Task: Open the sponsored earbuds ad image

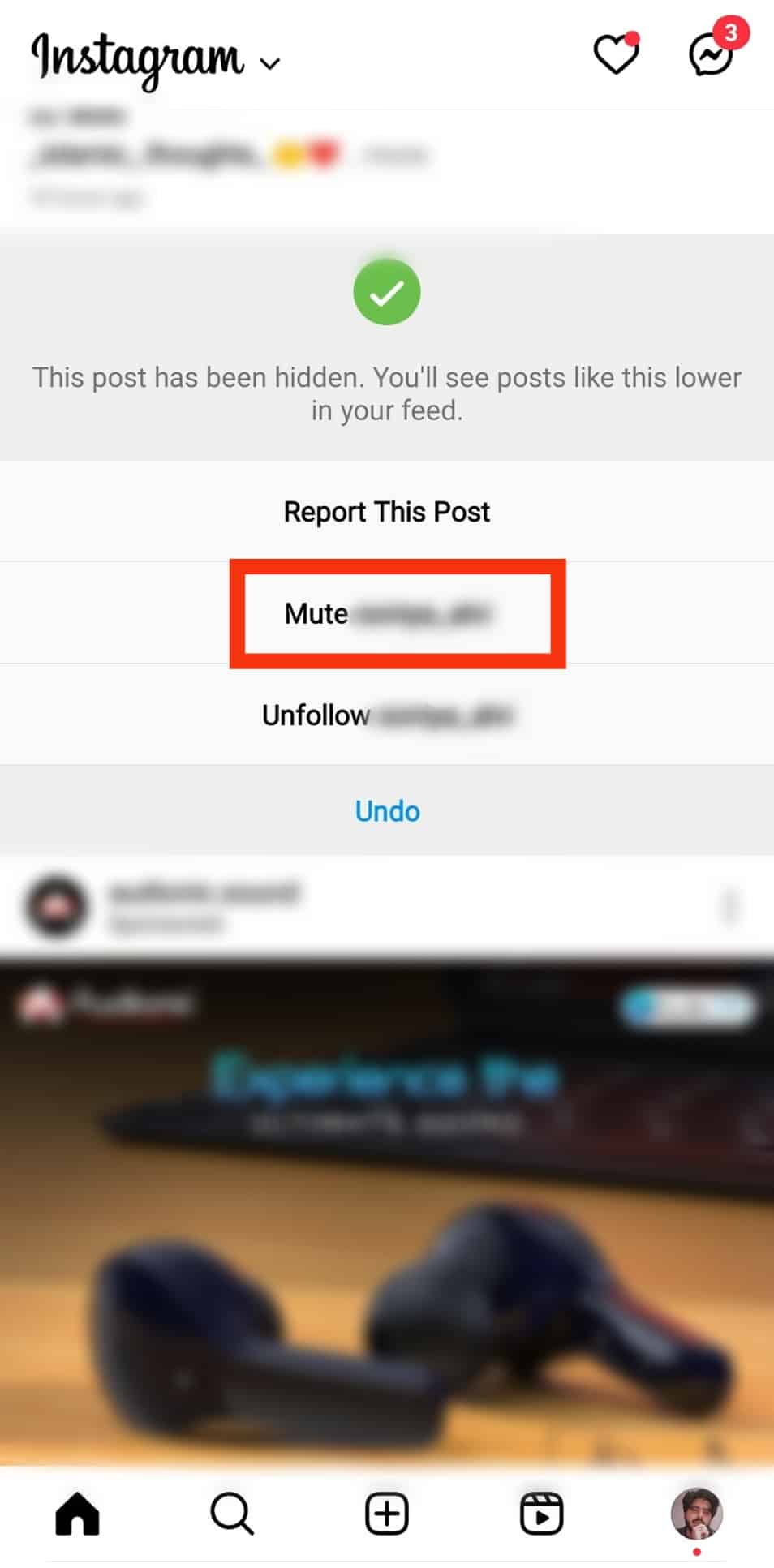Action: click(x=387, y=1209)
